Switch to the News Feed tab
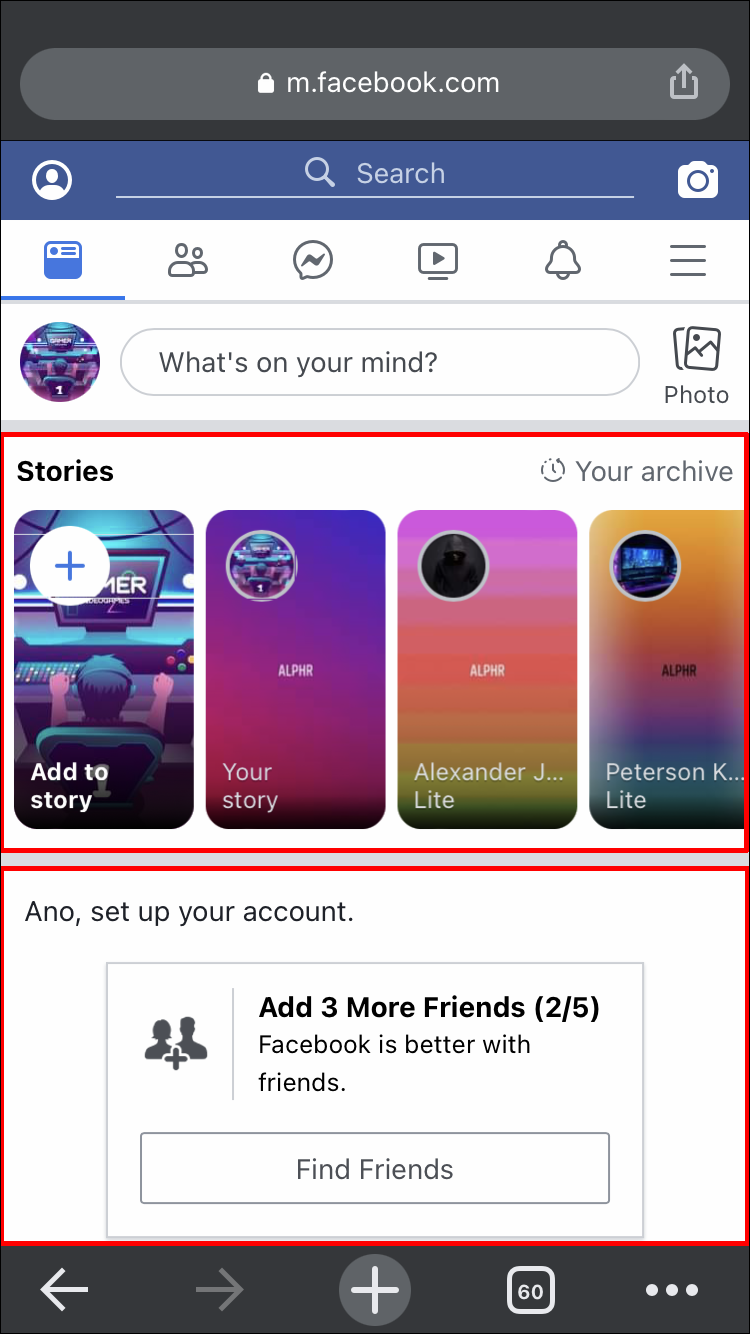 pyautogui.click(x=63, y=261)
